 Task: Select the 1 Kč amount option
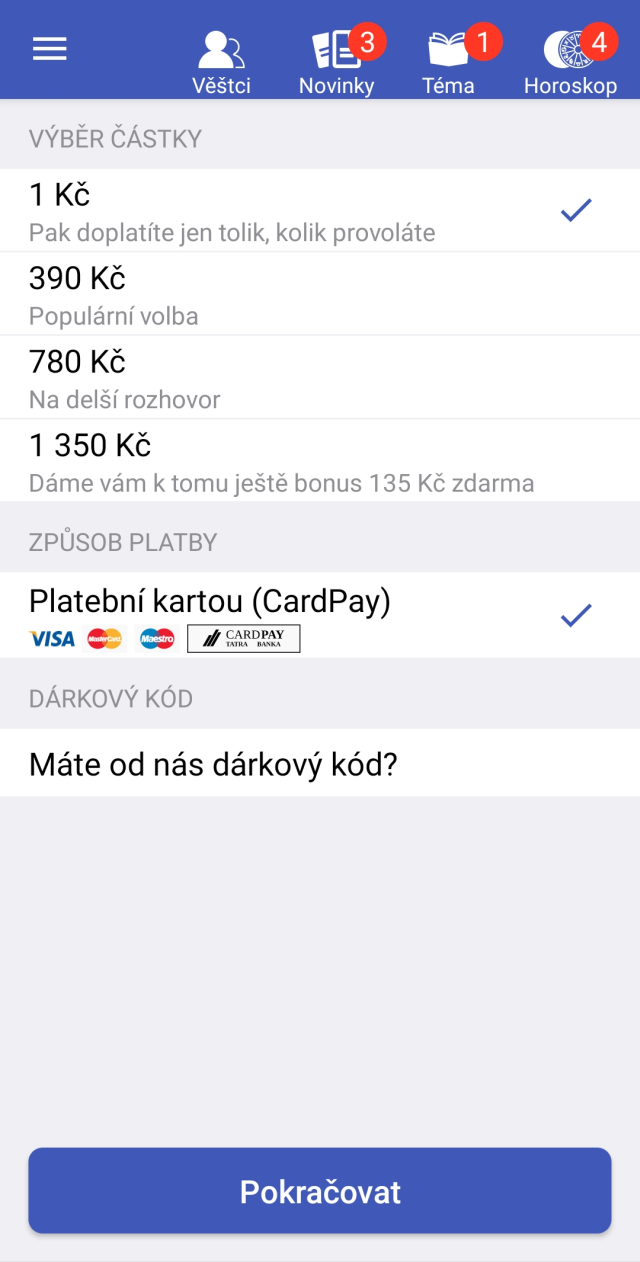(x=320, y=210)
